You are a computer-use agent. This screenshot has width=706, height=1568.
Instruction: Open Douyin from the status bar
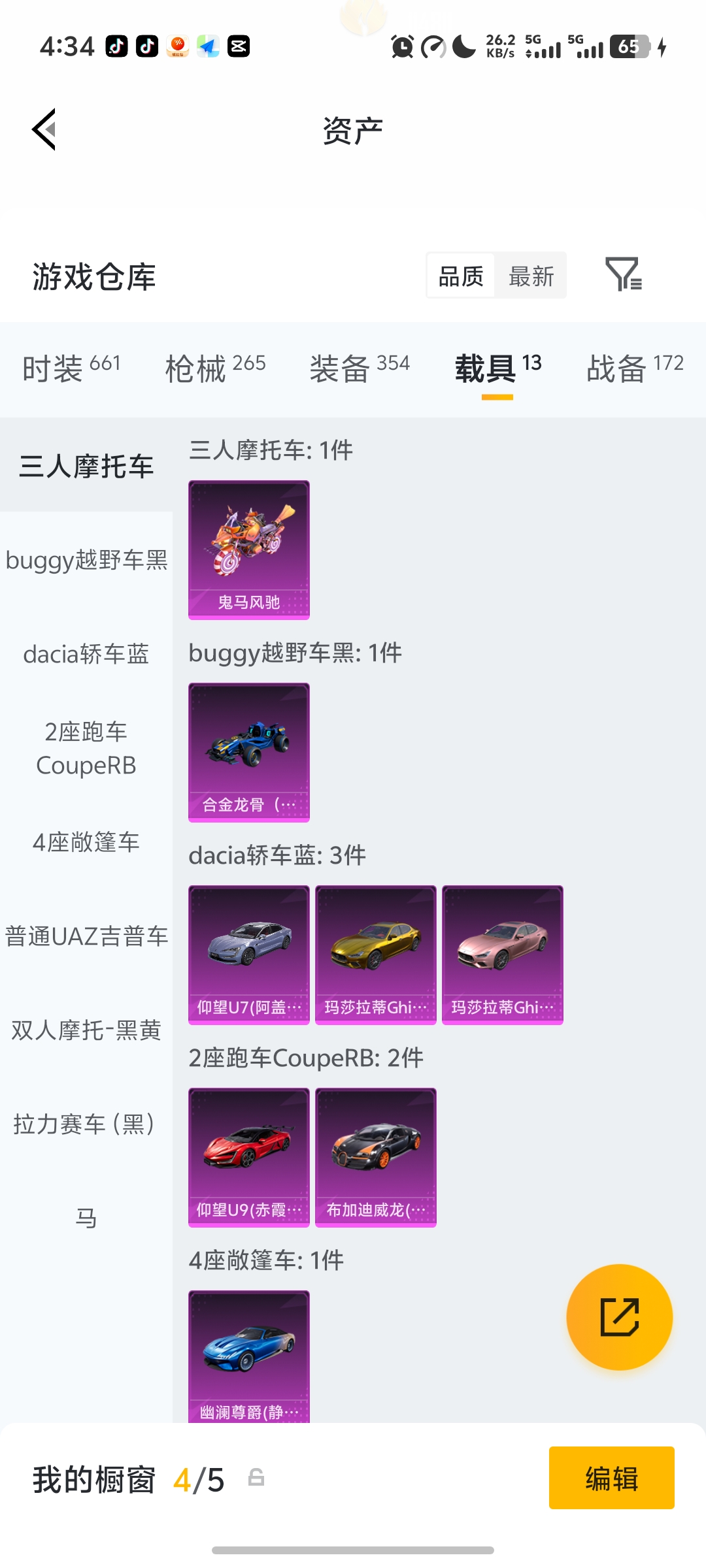click(117, 46)
